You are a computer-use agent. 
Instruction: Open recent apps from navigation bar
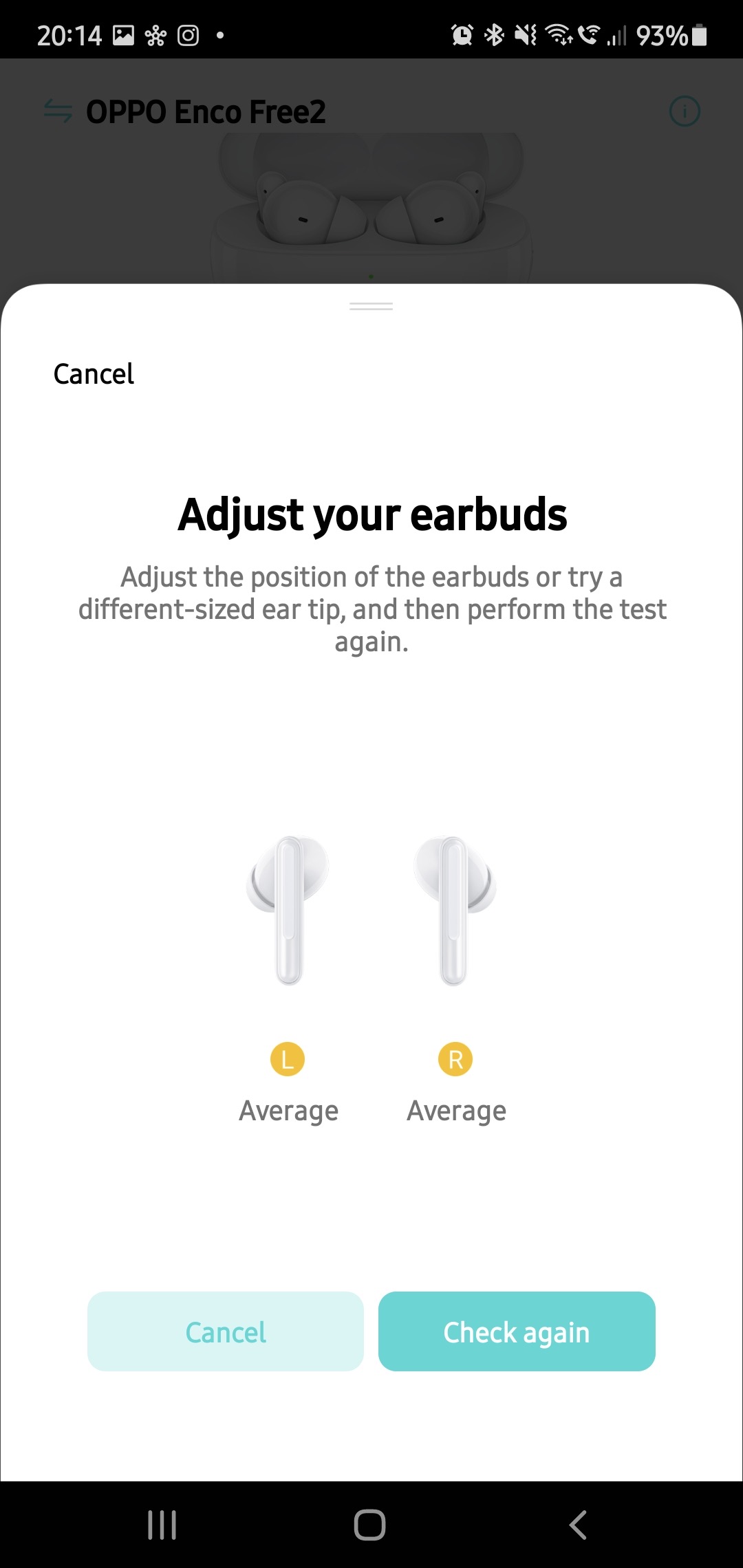pyautogui.click(x=162, y=1525)
